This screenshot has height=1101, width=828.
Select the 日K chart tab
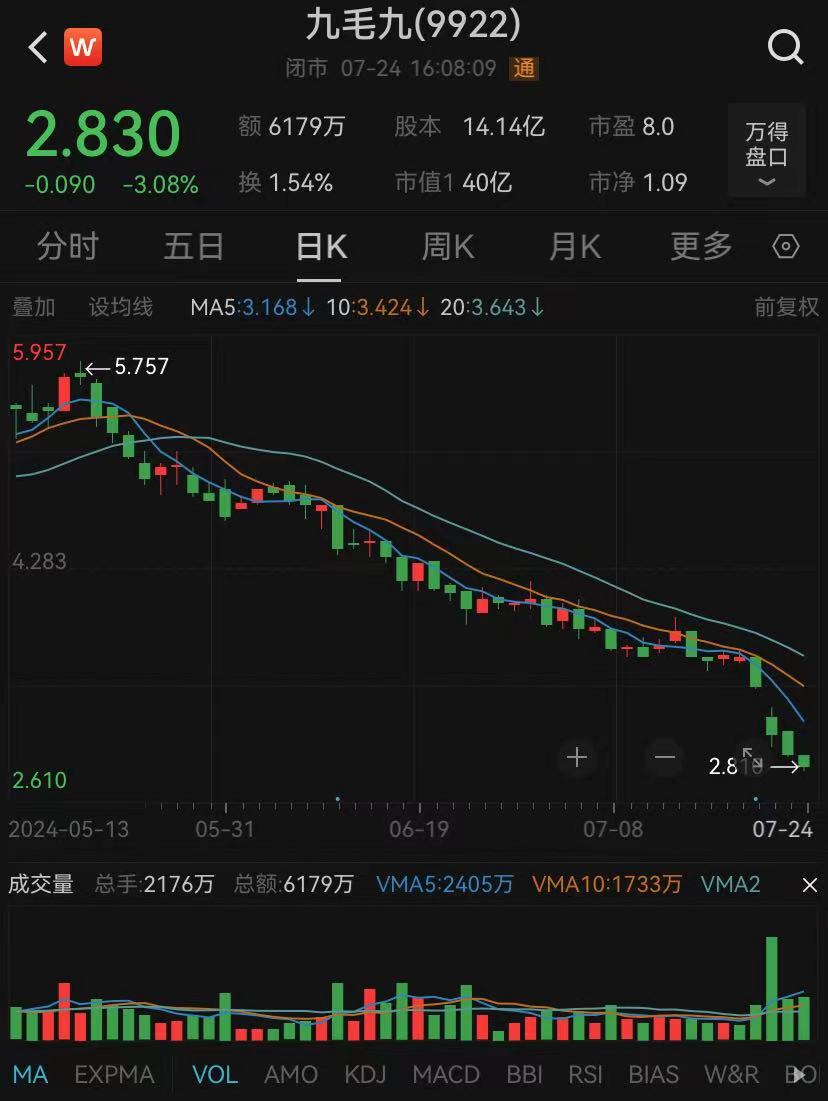click(x=321, y=246)
